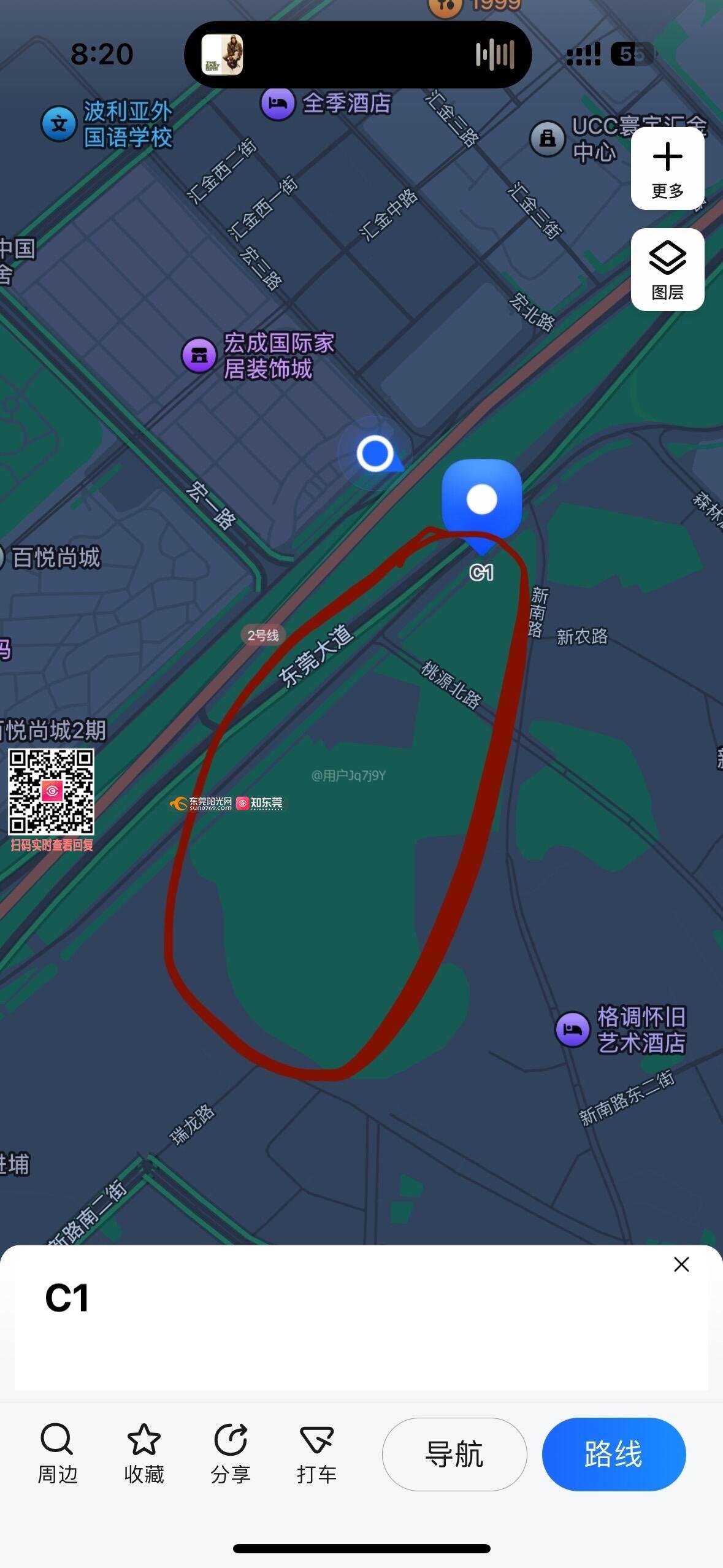Hail a ride with 打车
This screenshot has width=723, height=1568.
click(316, 1453)
